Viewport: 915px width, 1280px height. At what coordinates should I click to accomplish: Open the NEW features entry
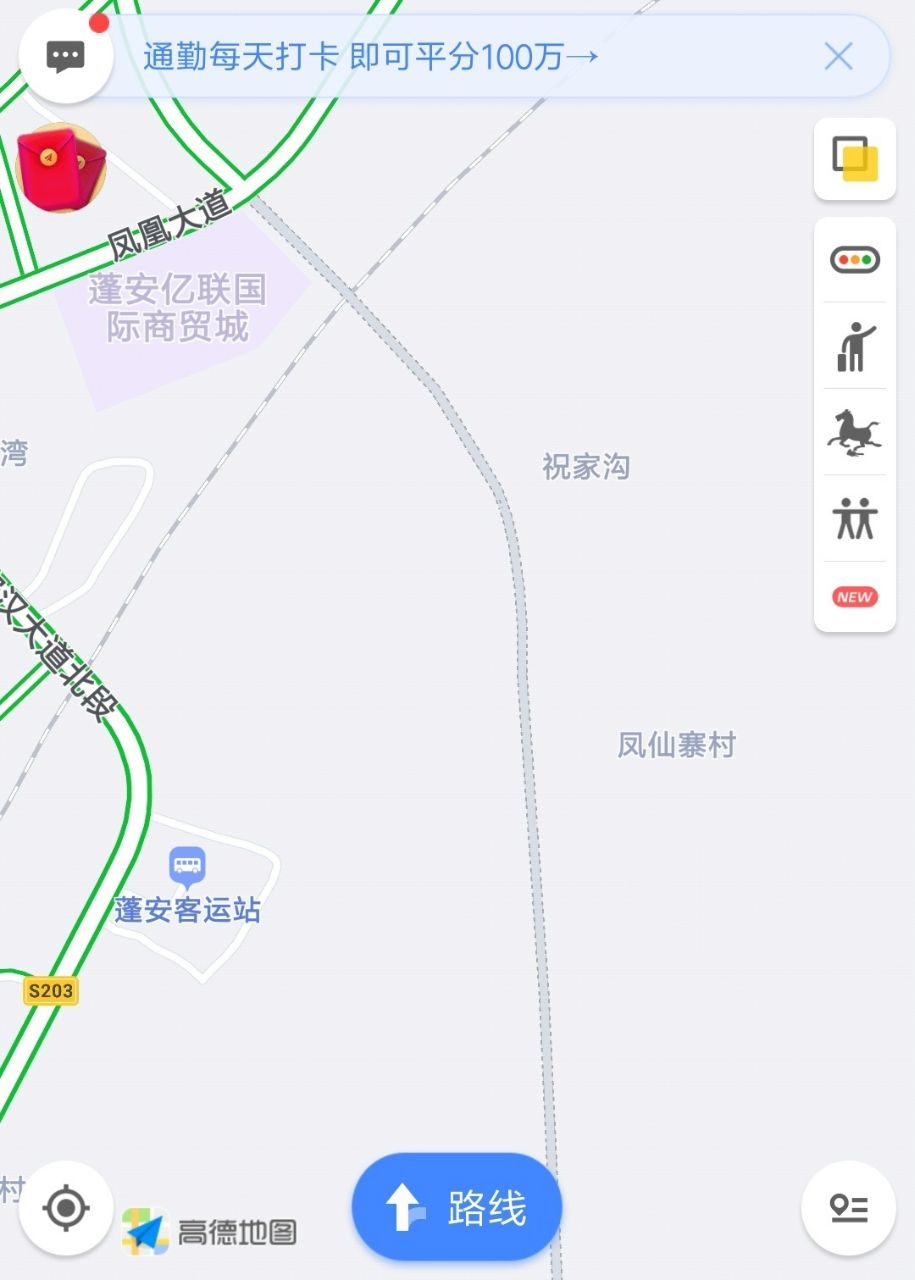[855, 597]
